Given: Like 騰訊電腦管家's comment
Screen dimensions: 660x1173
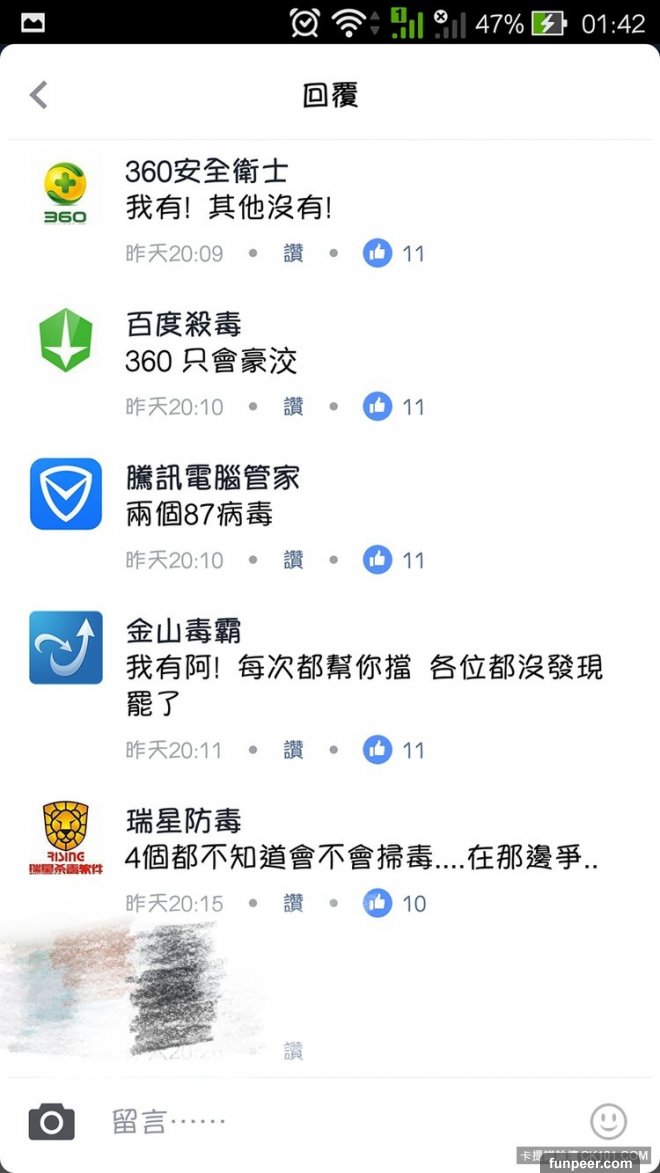Looking at the screenshot, I should pos(293,559).
